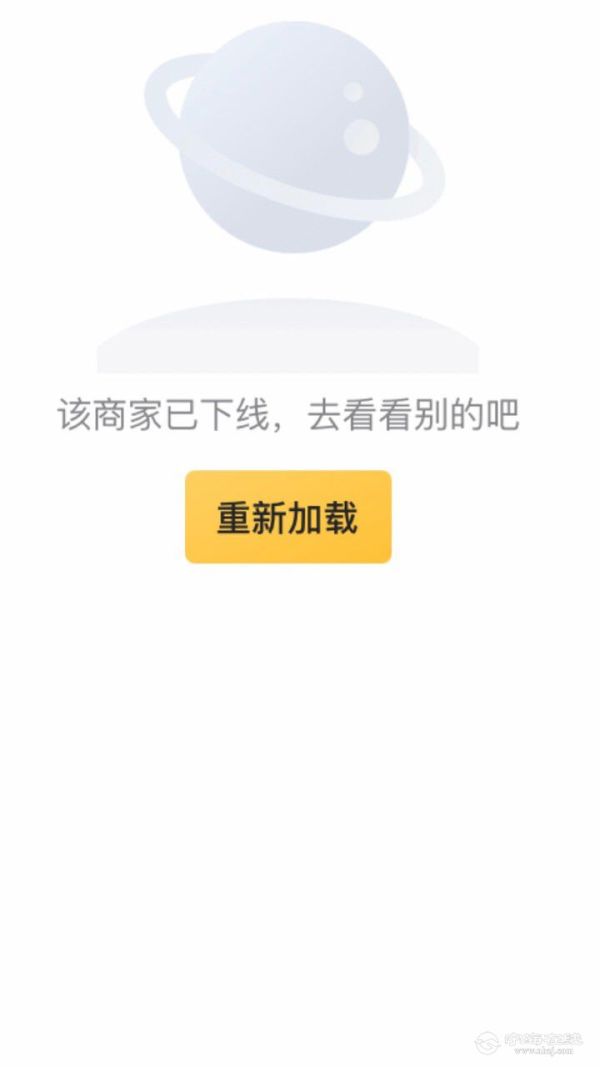Tap the 重新加载 reload button
Image resolution: width=600 pixels, height=1067 pixels.
pyautogui.click(x=288, y=517)
